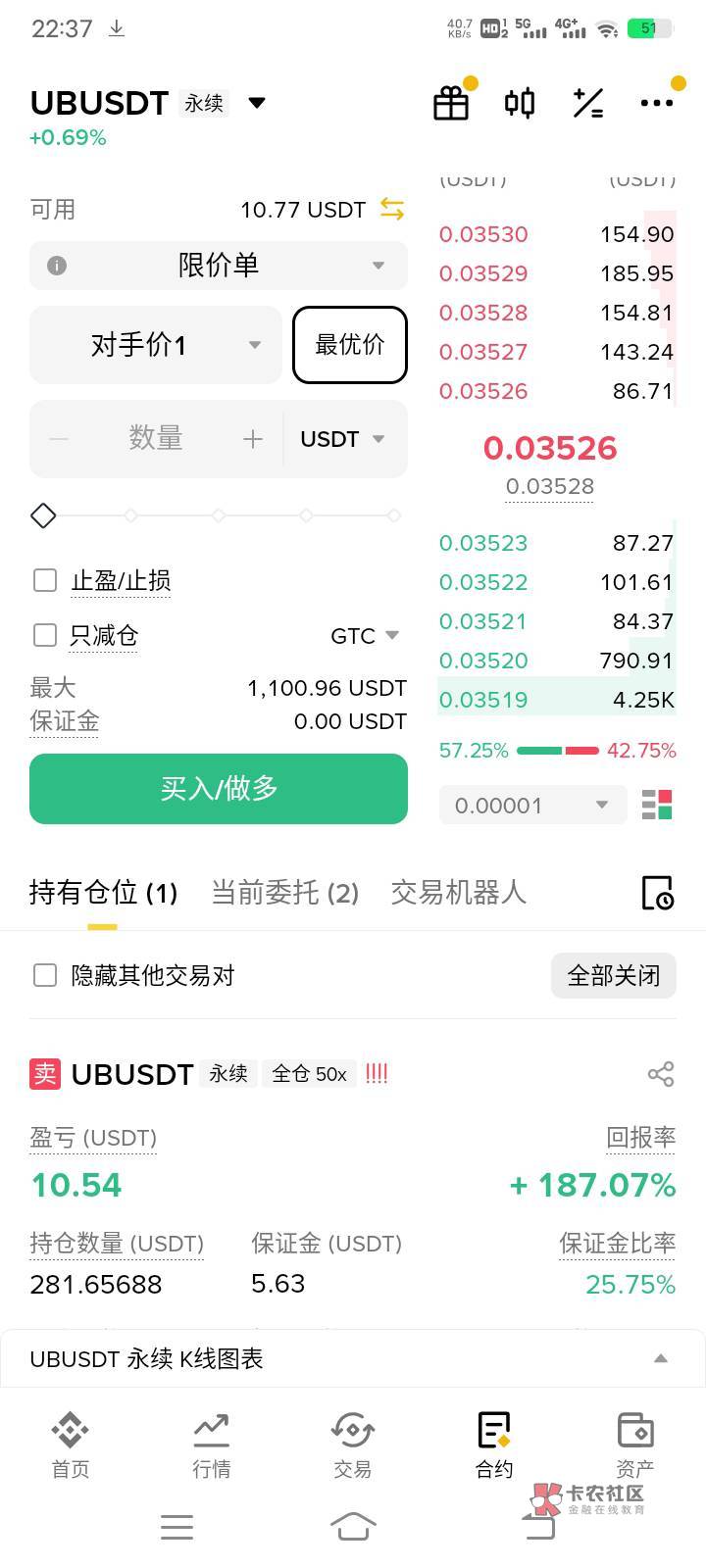
Task: Tap the transfer arrows beside 可用 balance
Action: pos(392,209)
